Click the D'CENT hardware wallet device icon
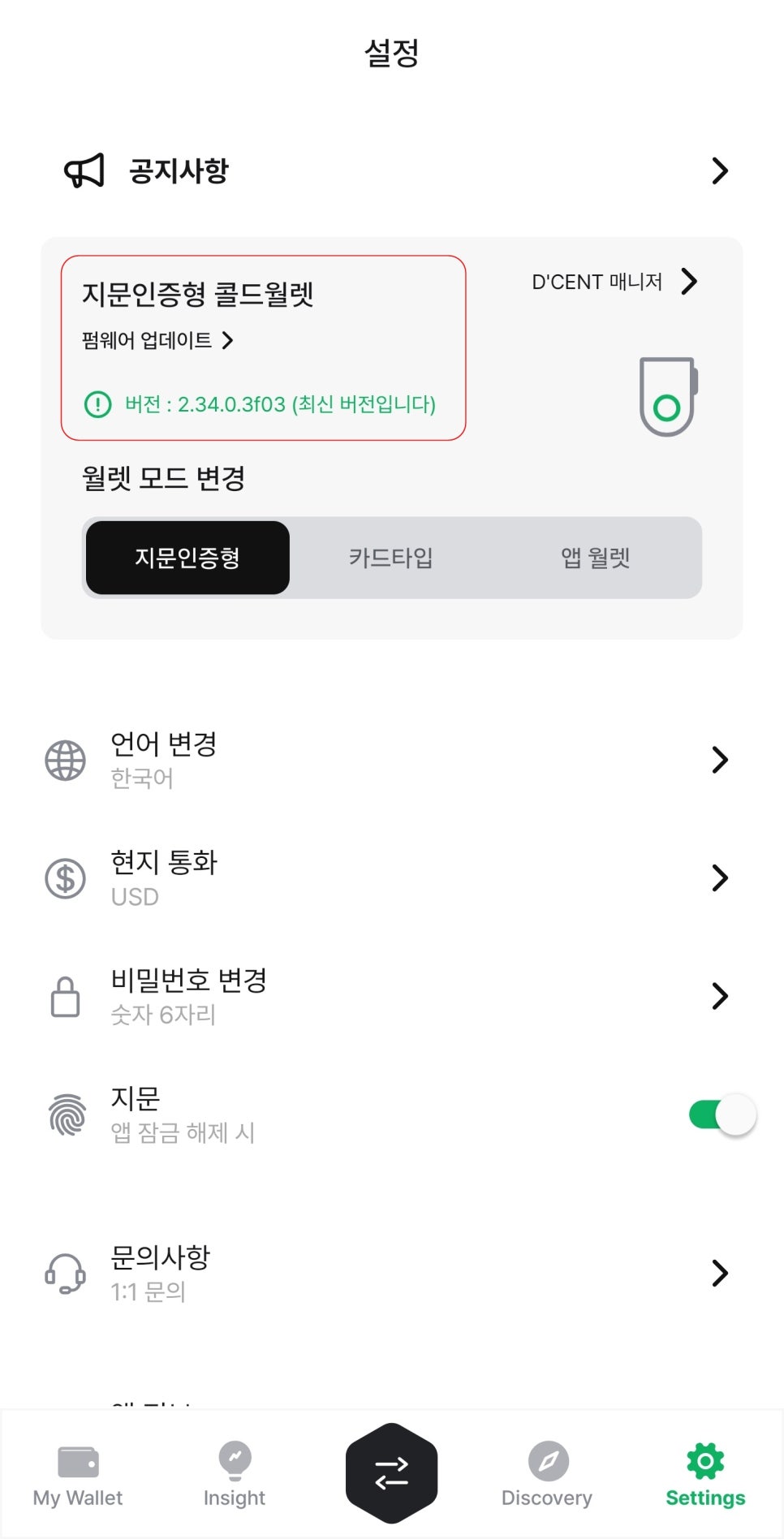The height and width of the screenshot is (1539, 784). click(x=667, y=396)
